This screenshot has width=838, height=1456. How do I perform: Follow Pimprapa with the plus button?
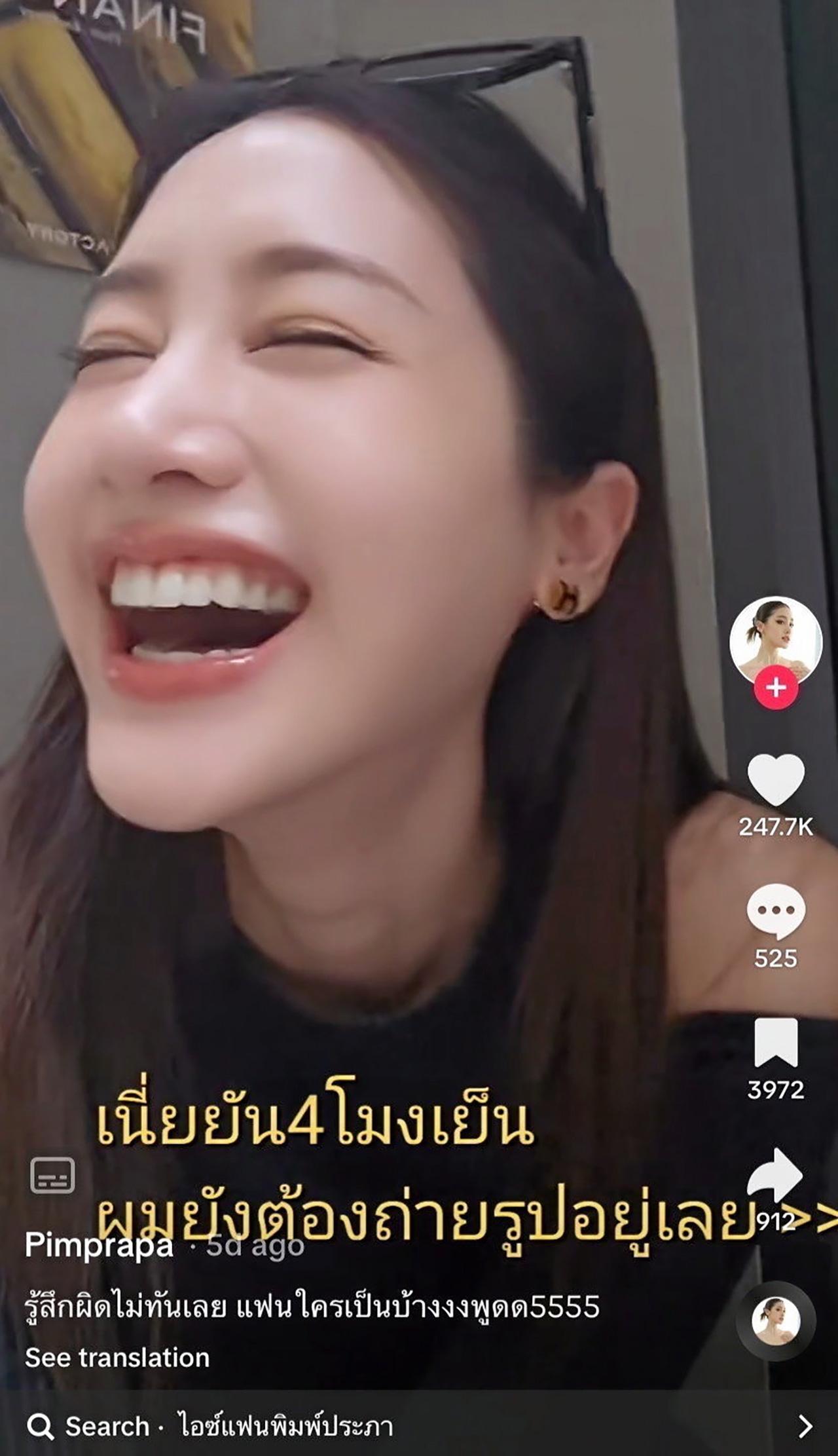[x=776, y=688]
